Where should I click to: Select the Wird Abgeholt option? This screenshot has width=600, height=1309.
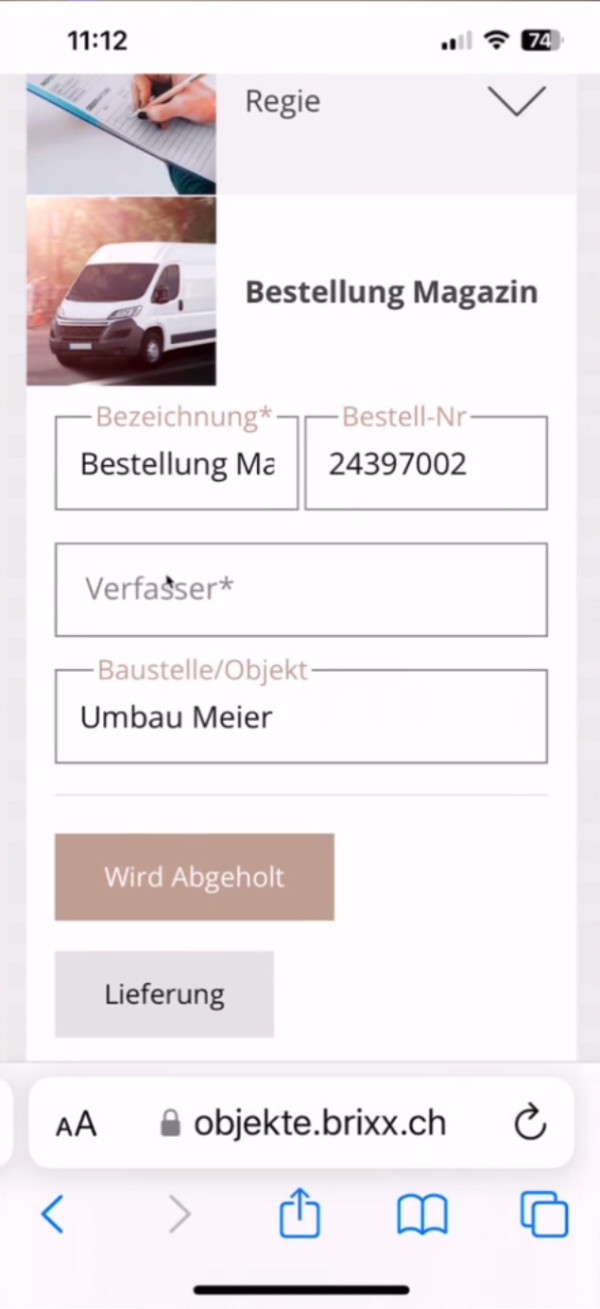(194, 877)
